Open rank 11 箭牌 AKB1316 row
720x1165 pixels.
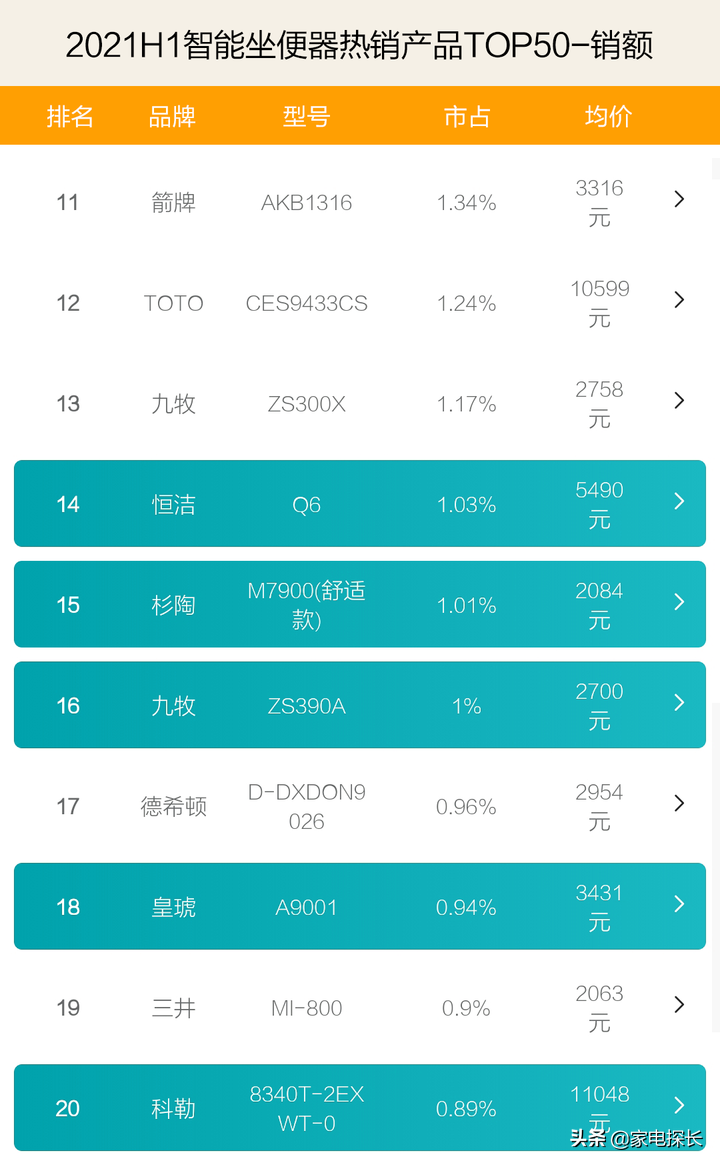pos(360,202)
